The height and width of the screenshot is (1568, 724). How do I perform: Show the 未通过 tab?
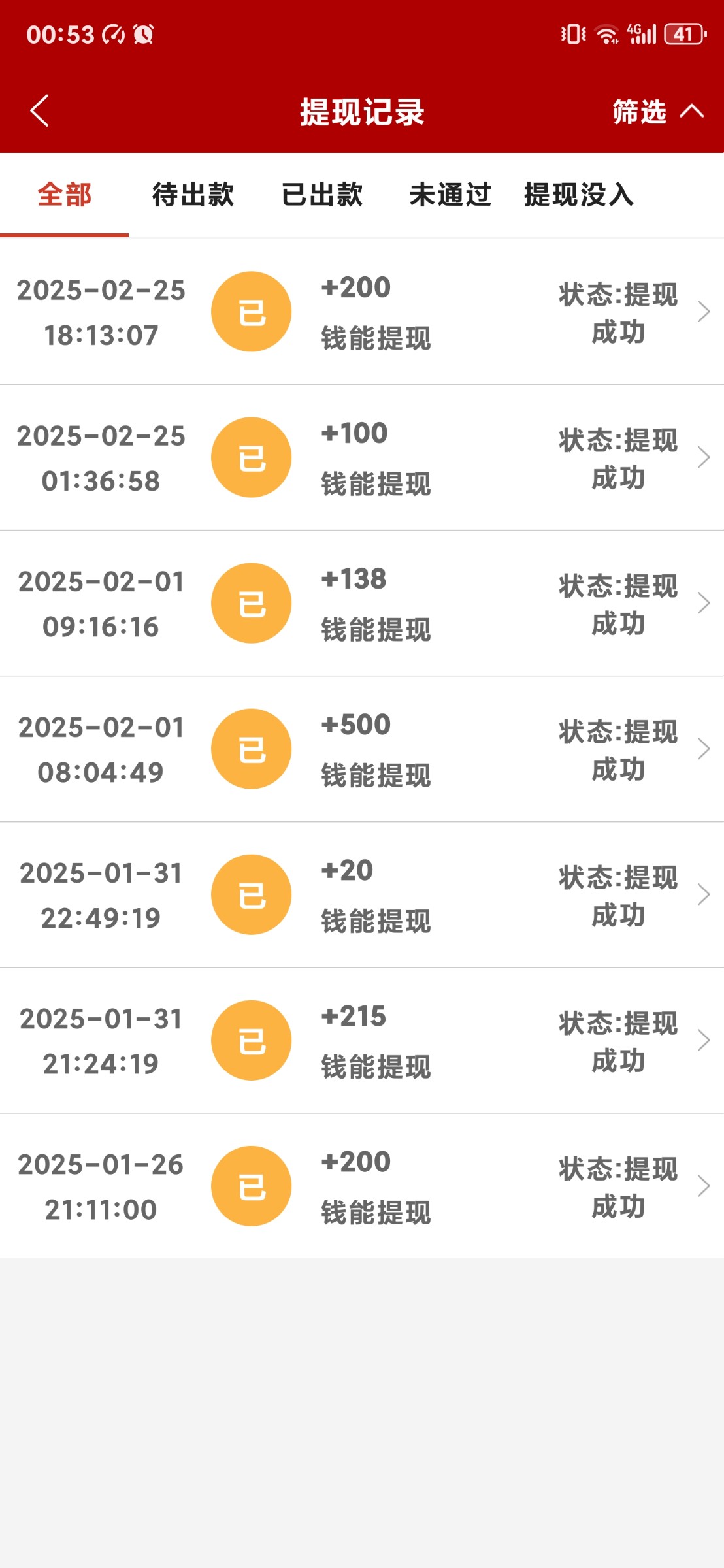click(450, 195)
